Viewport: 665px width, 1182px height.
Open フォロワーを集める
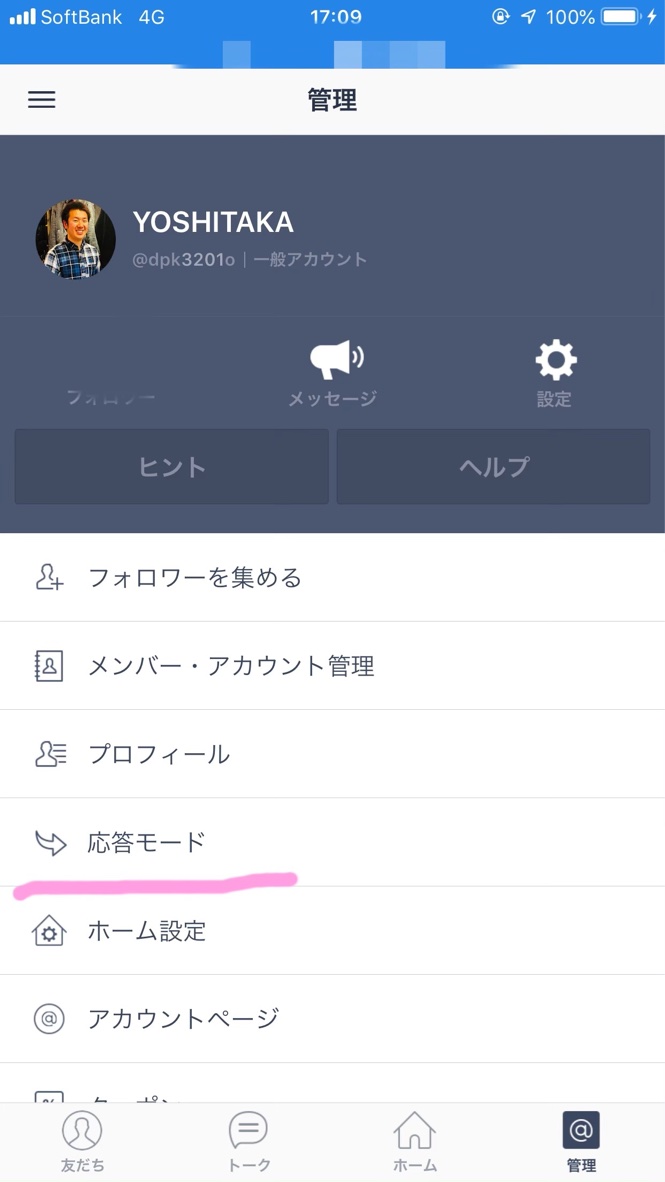point(332,578)
